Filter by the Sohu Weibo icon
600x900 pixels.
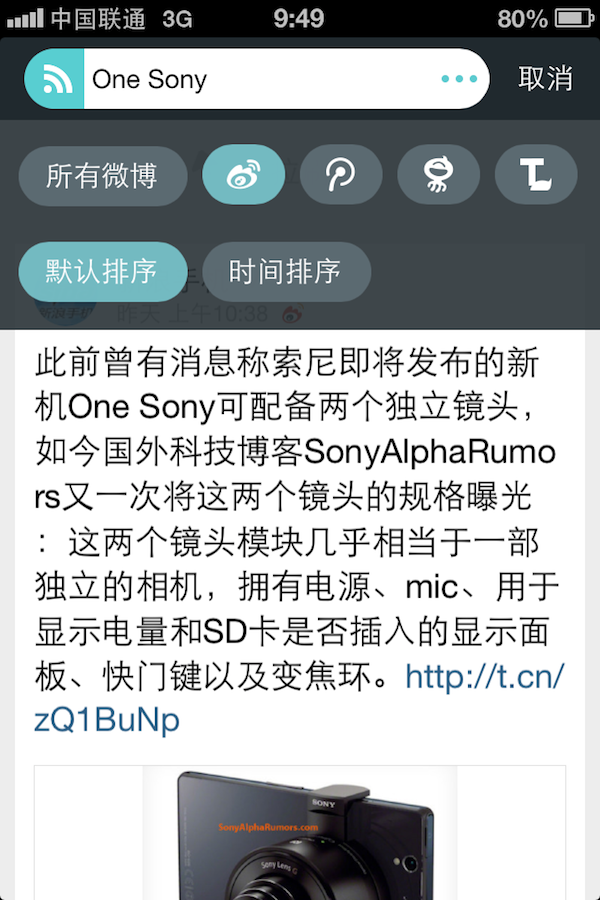[x=438, y=176]
